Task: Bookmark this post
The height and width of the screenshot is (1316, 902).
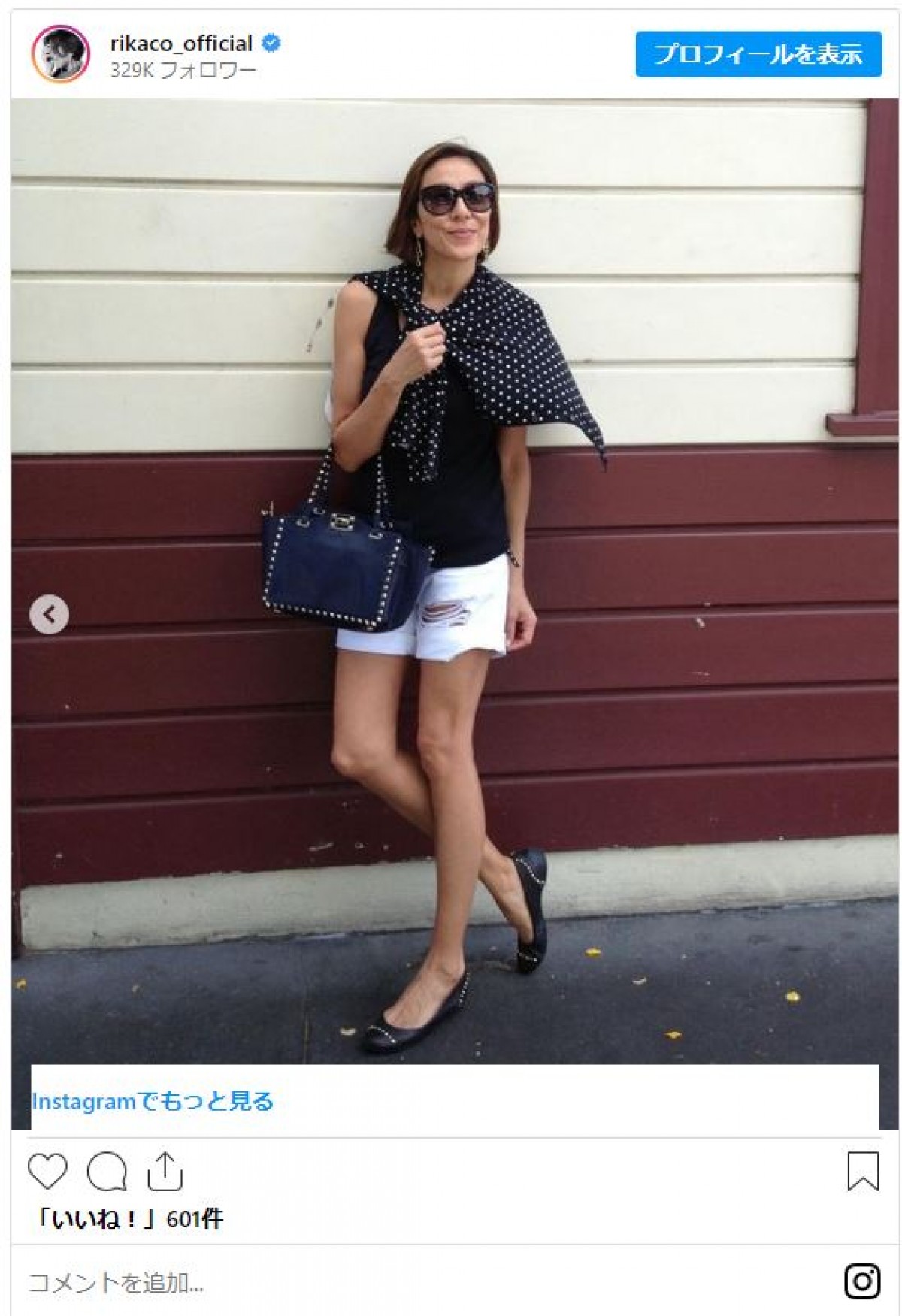Action: 862,1171
